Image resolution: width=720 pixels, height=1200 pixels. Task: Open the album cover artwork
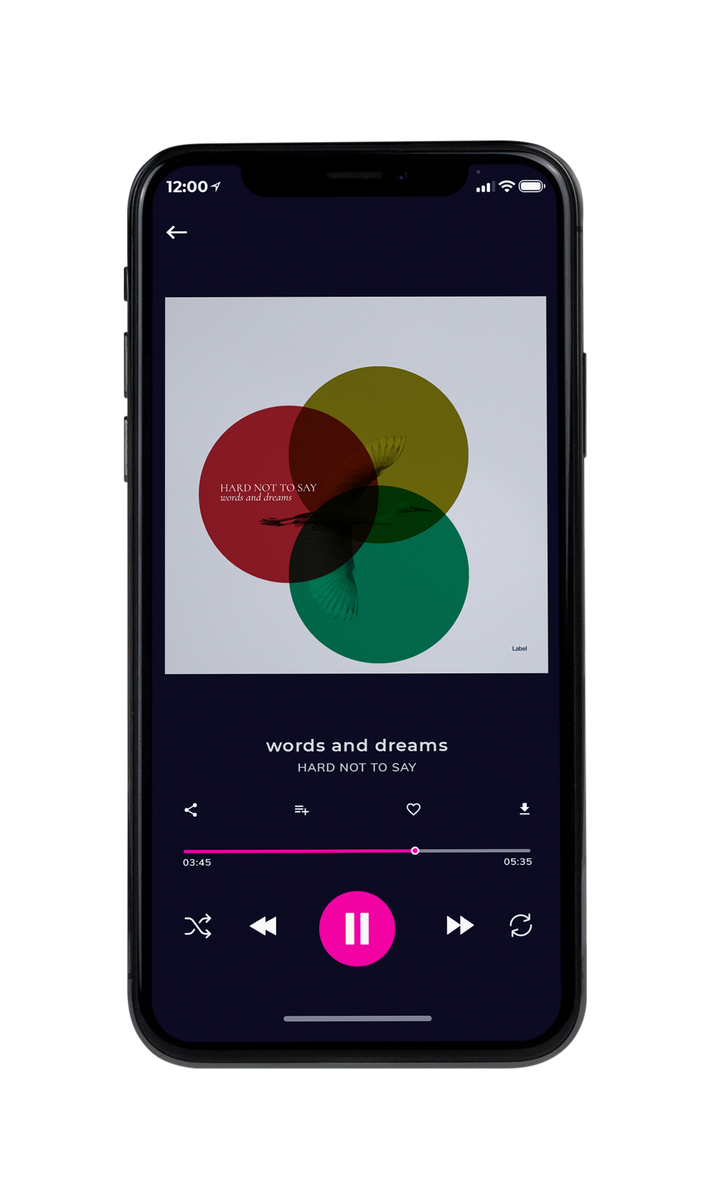pyautogui.click(x=356, y=485)
